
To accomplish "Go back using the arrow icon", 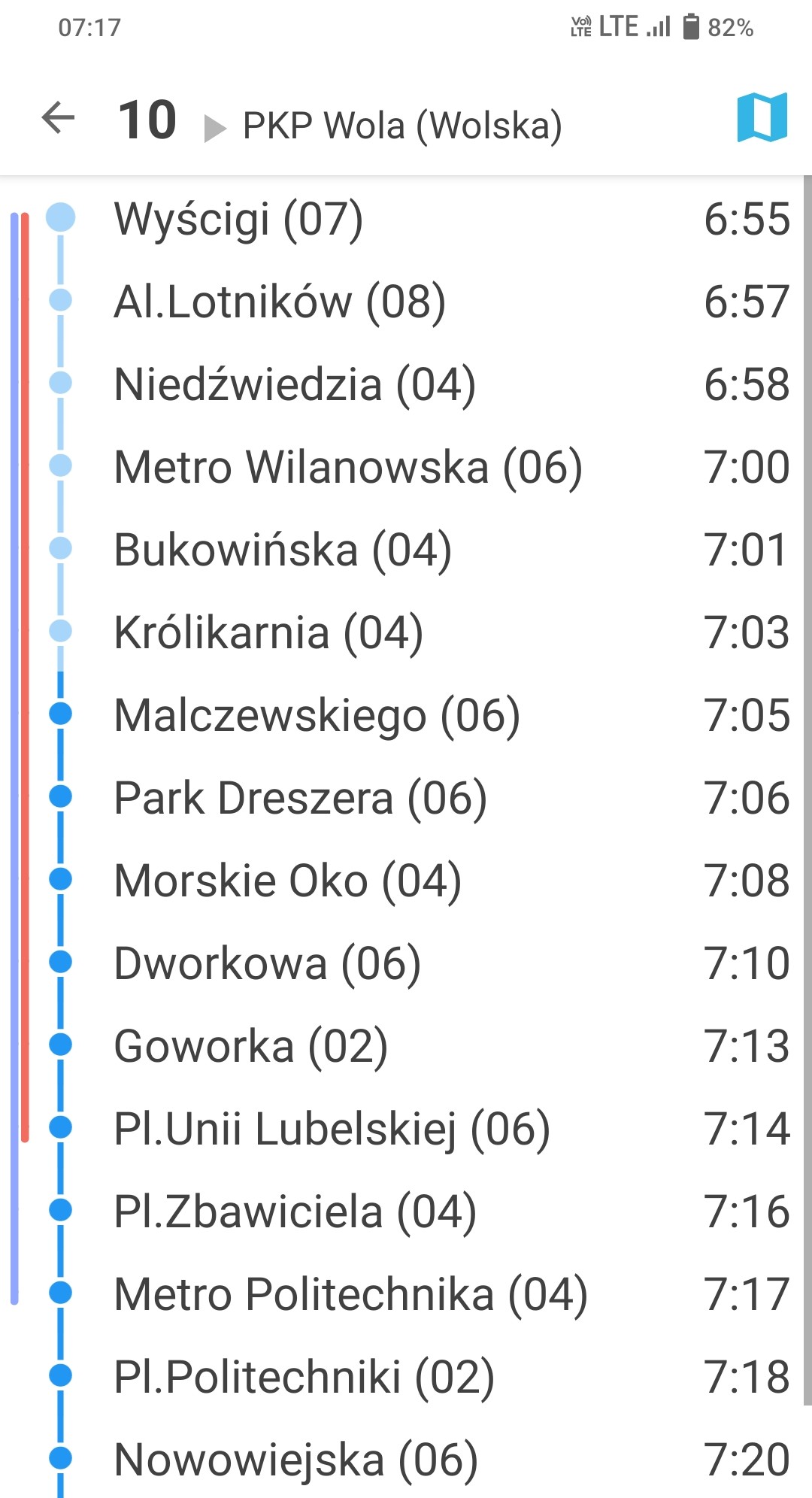I will [x=58, y=118].
